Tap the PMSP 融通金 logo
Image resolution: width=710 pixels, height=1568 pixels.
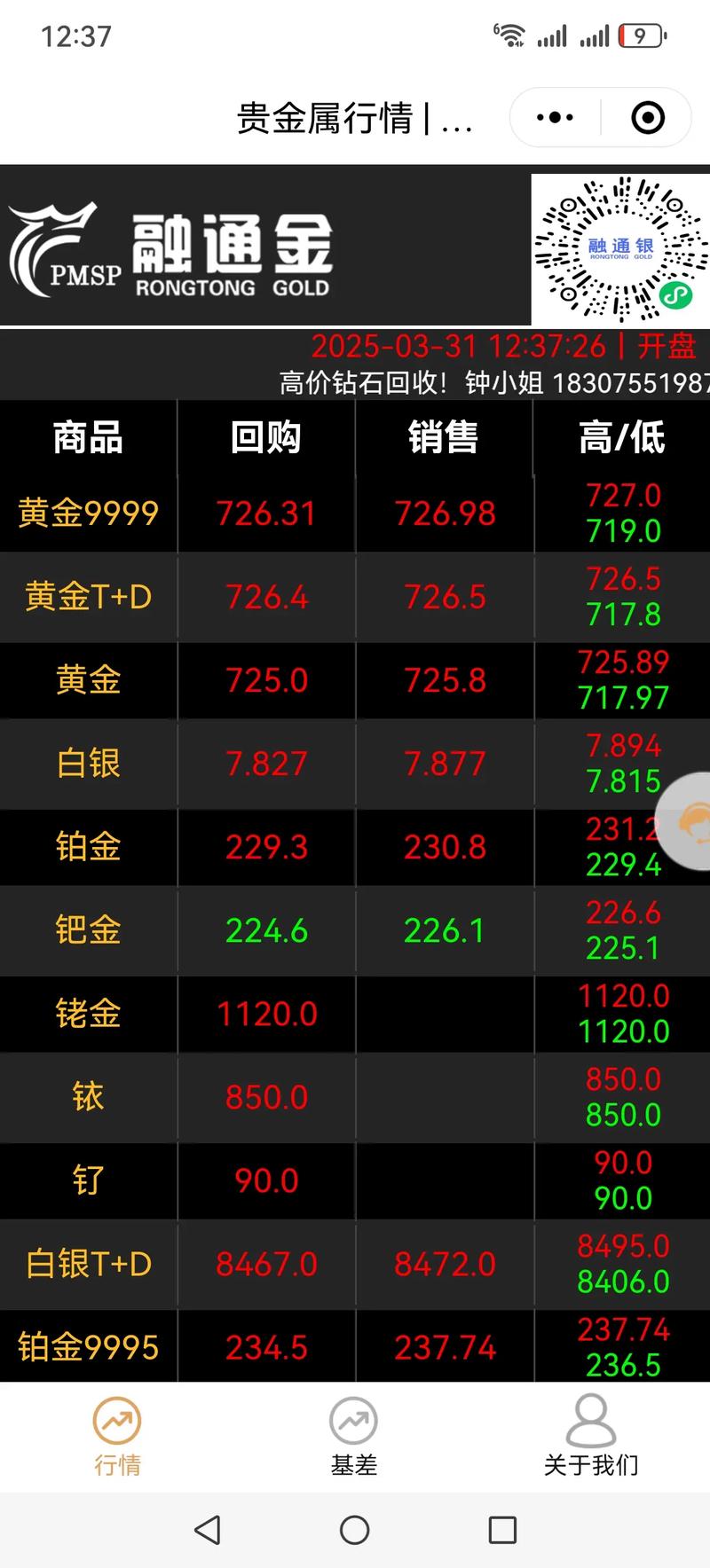[x=169, y=248]
